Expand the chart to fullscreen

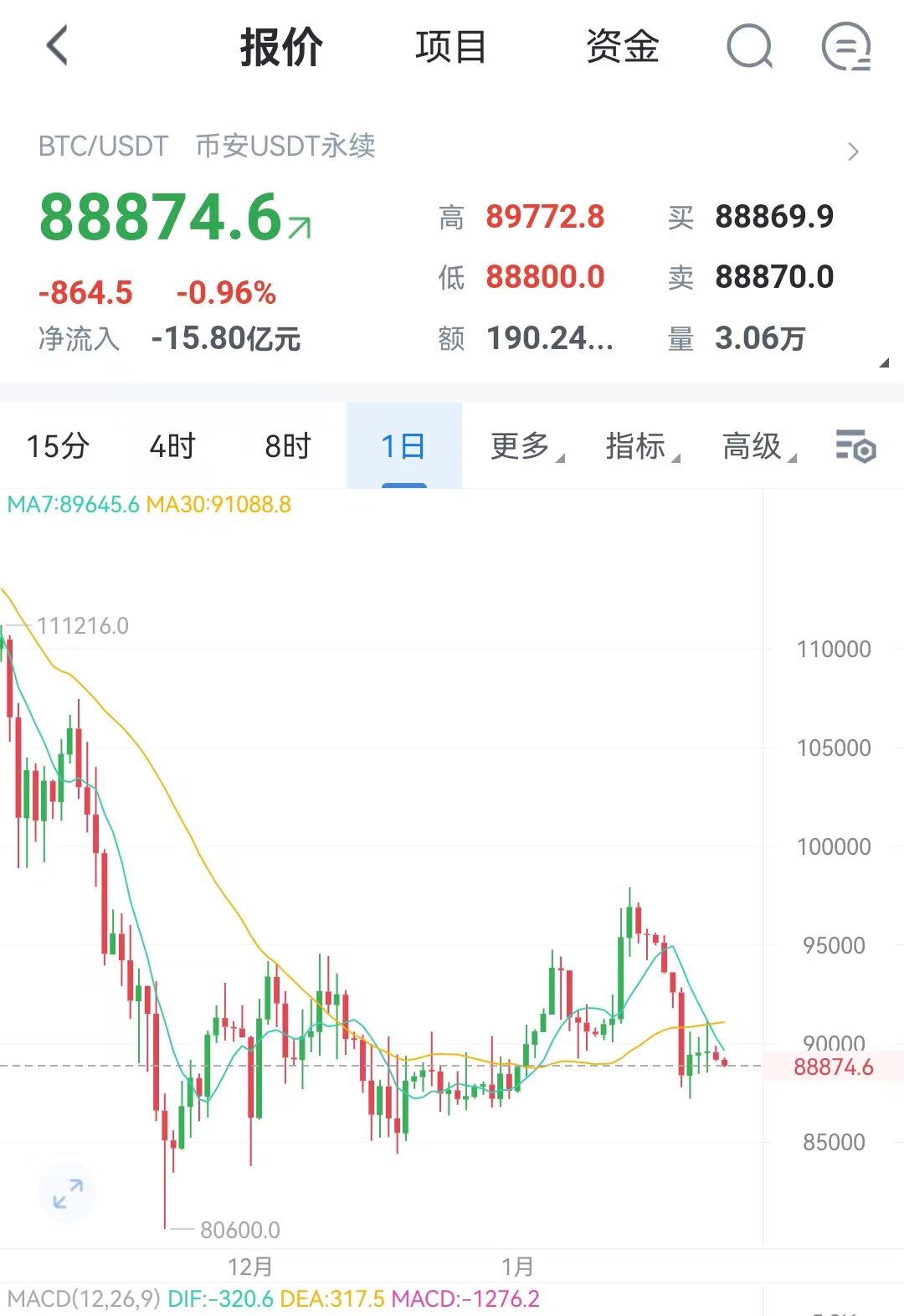tap(68, 1194)
